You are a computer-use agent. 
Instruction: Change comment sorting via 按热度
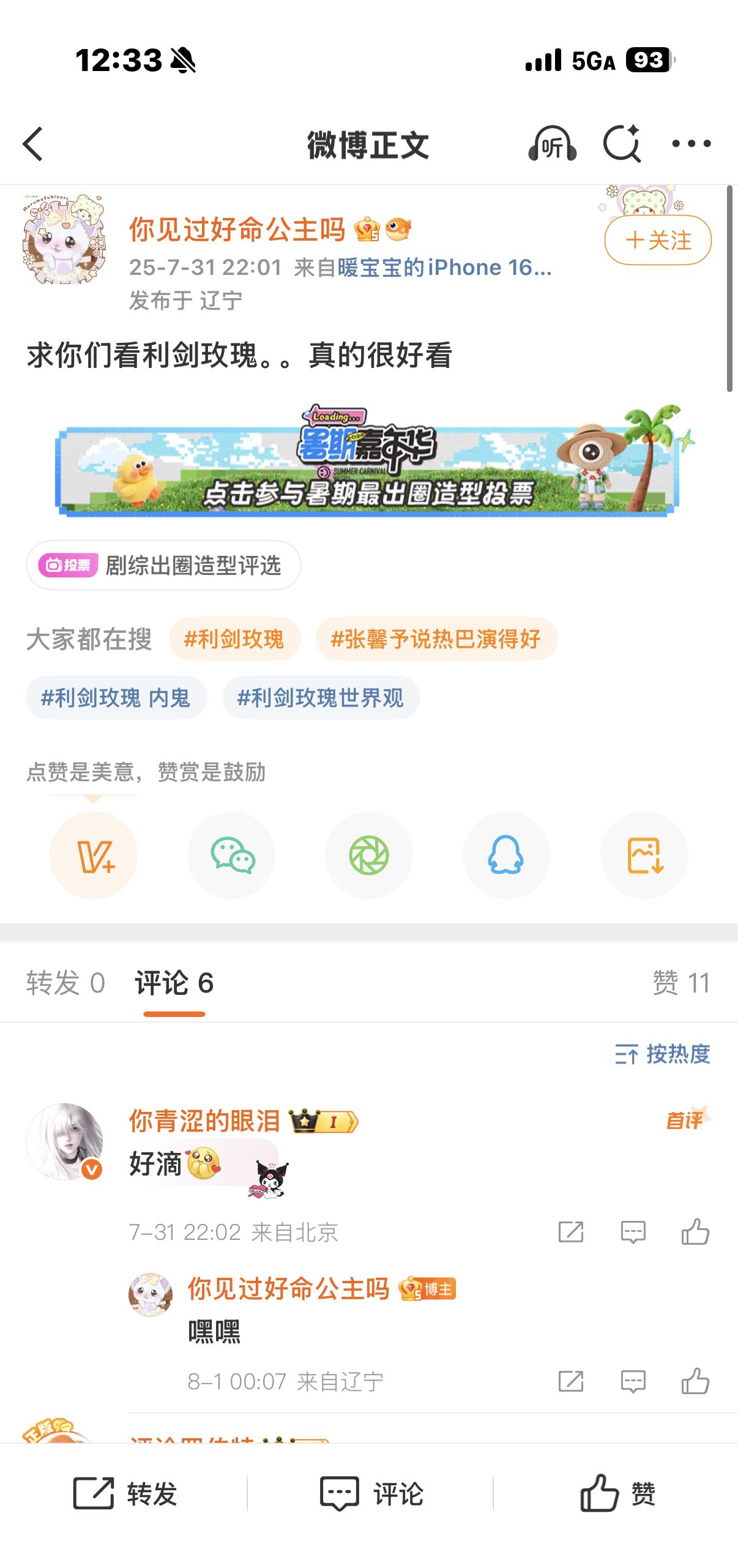663,1054
